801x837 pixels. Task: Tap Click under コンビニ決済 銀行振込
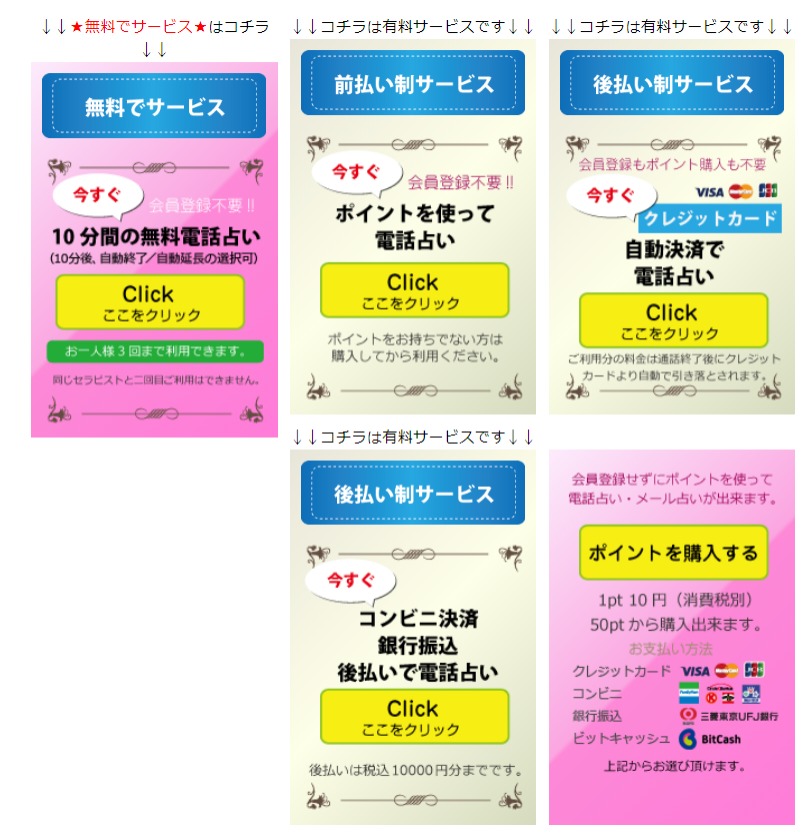click(x=413, y=716)
